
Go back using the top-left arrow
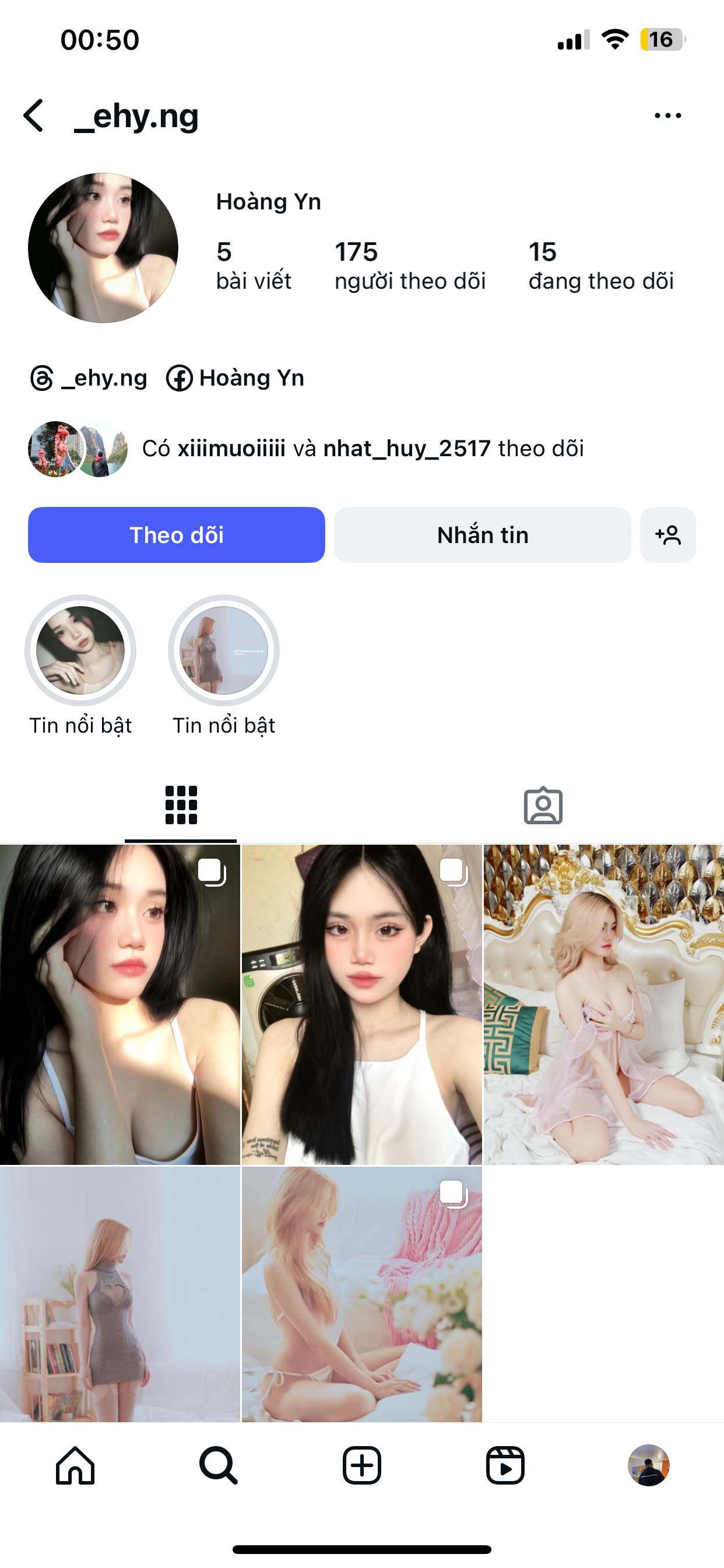(x=34, y=116)
